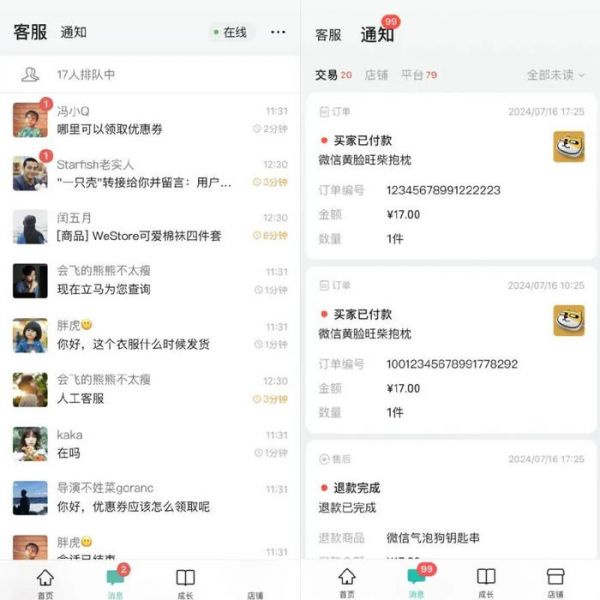Switch to the 平台 notifications tab
This screenshot has width=600, height=600.
pyautogui.click(x=418, y=75)
